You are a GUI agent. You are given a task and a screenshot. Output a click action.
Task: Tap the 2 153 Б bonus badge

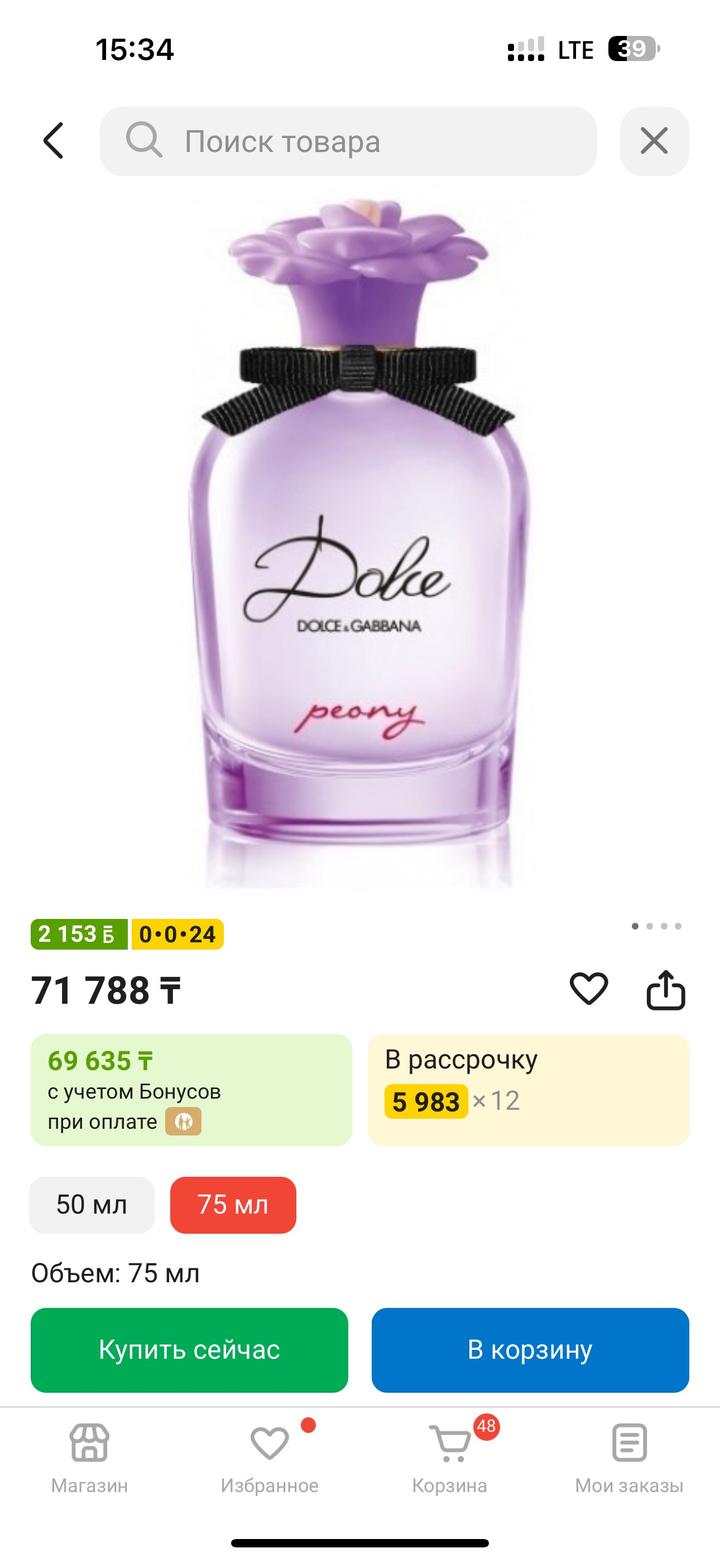point(79,934)
